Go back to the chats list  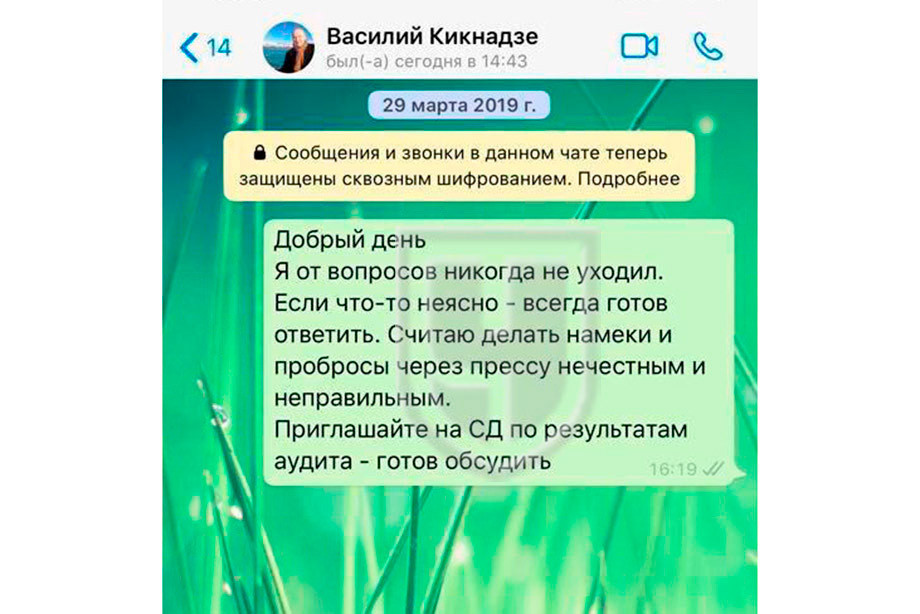point(204,47)
